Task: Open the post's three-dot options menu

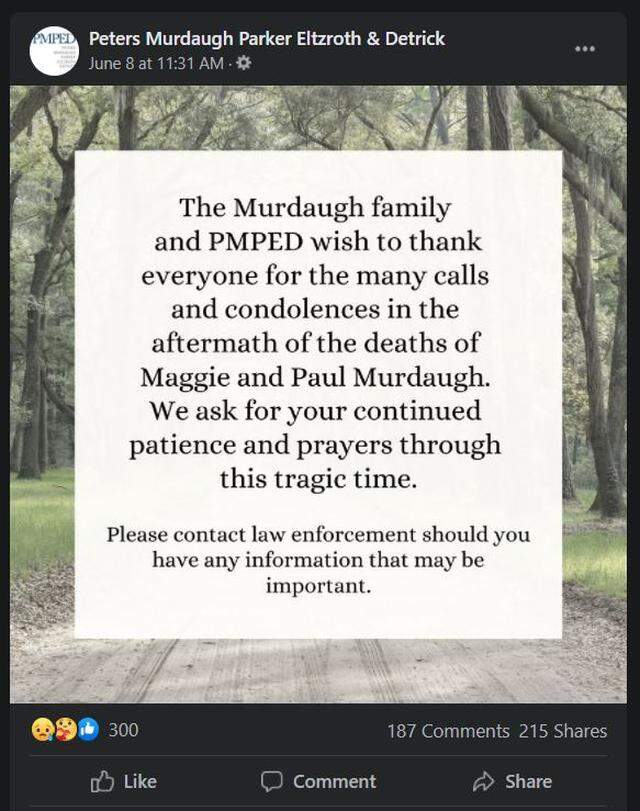Action: point(585,48)
